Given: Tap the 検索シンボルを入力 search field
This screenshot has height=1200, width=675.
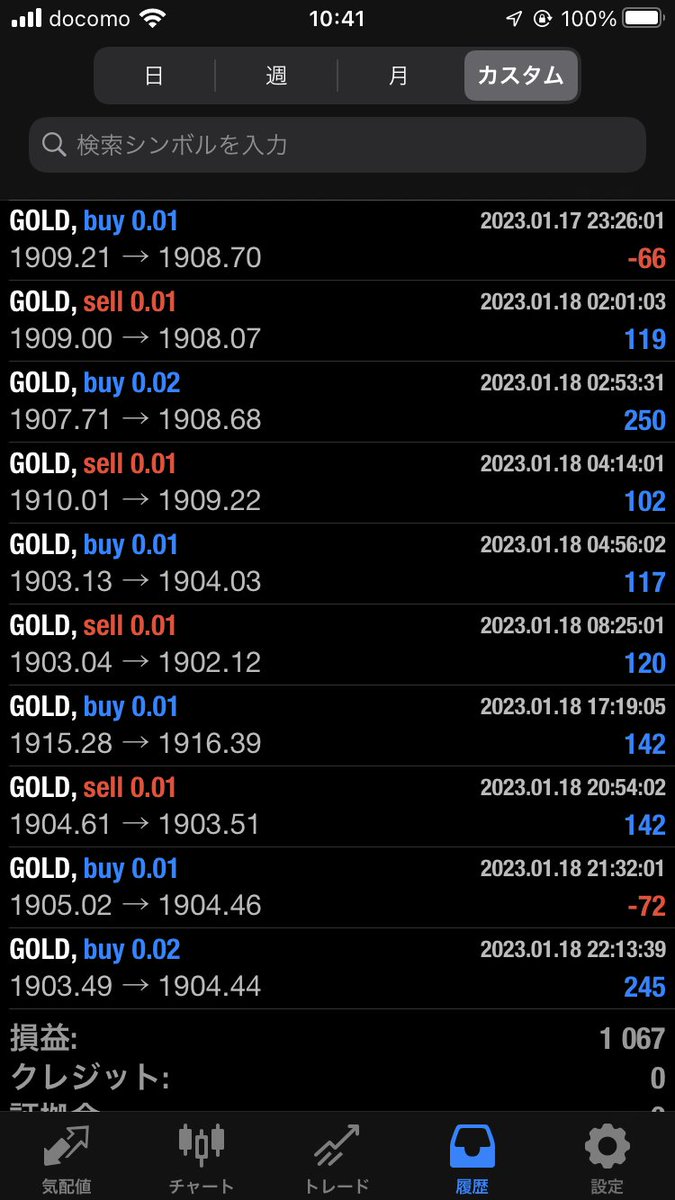Looking at the screenshot, I should pos(337,145).
